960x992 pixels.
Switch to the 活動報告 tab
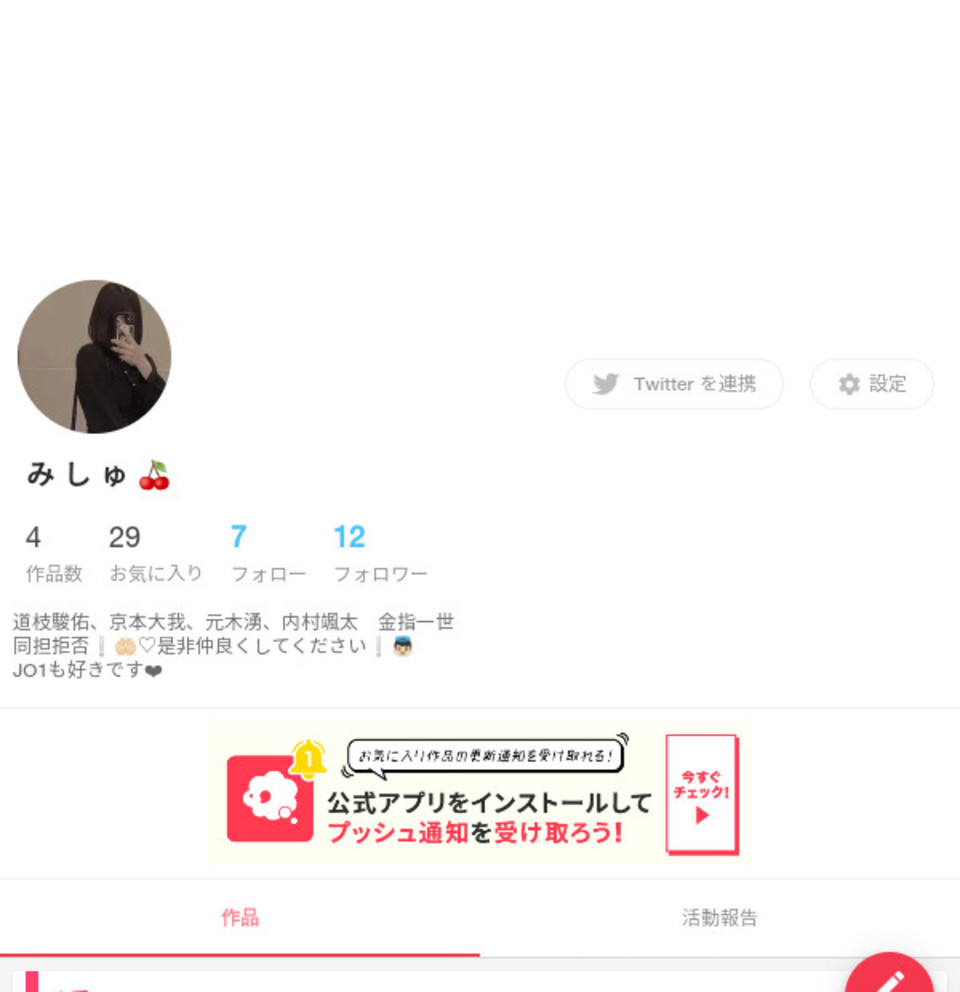point(719,918)
